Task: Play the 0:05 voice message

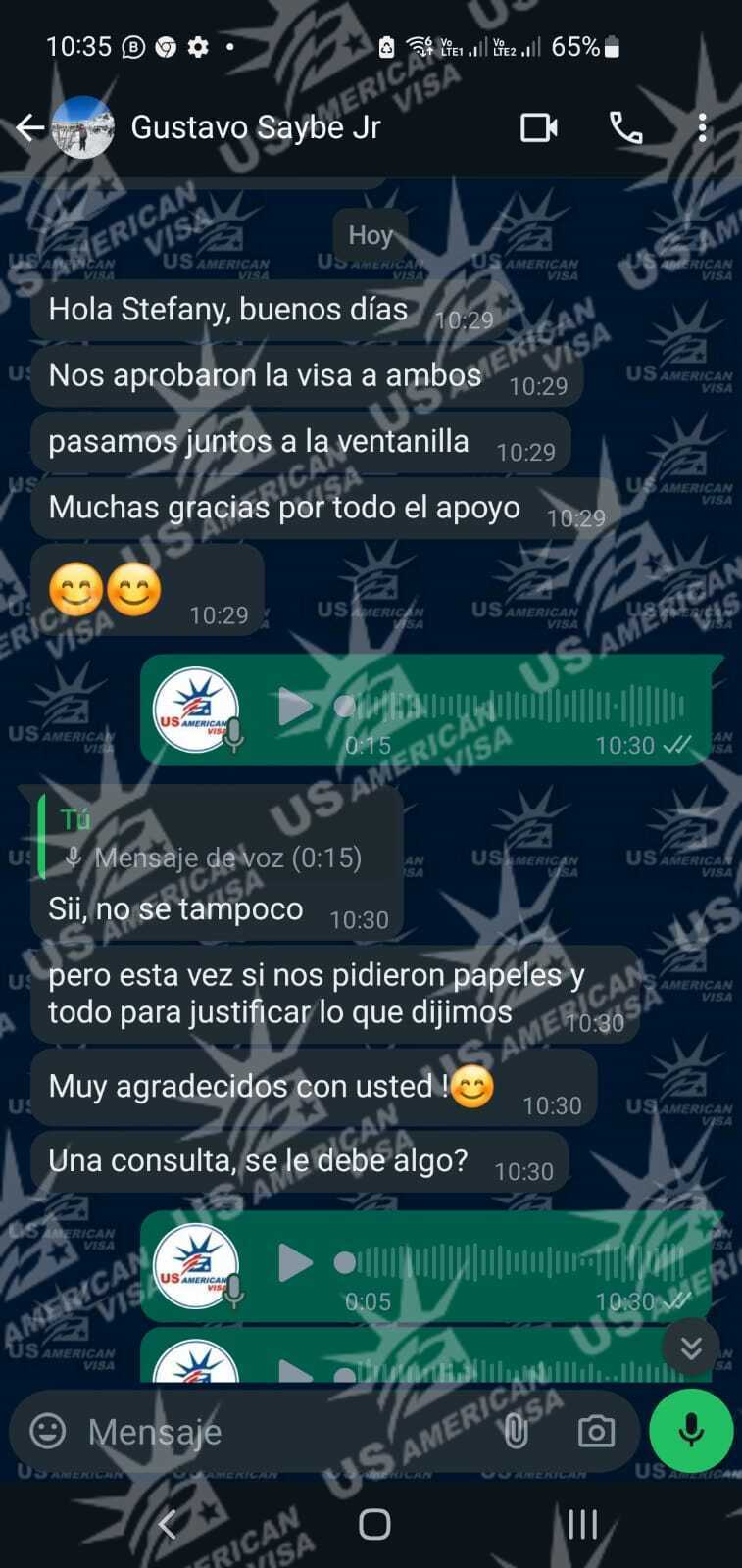Action: 294,1263
